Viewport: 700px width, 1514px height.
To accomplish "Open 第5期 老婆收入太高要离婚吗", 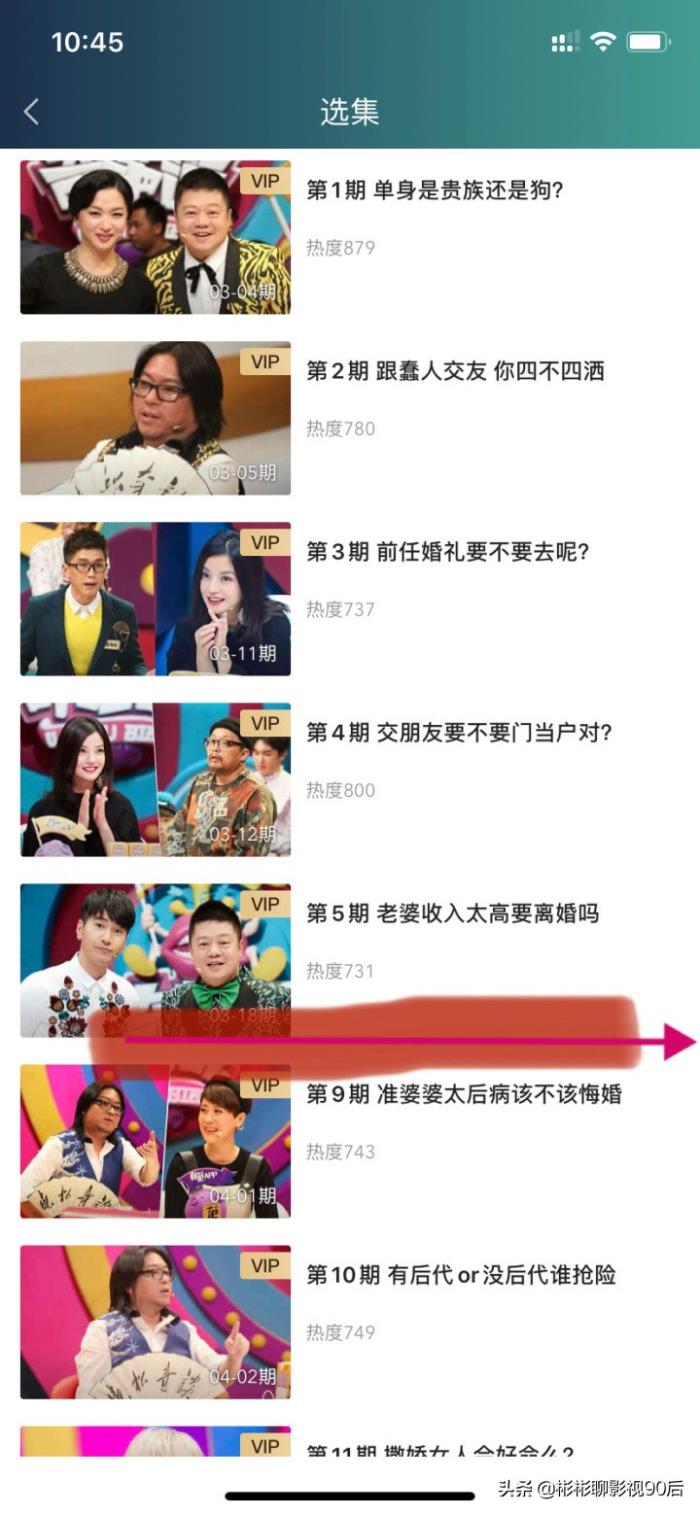I will point(452,913).
